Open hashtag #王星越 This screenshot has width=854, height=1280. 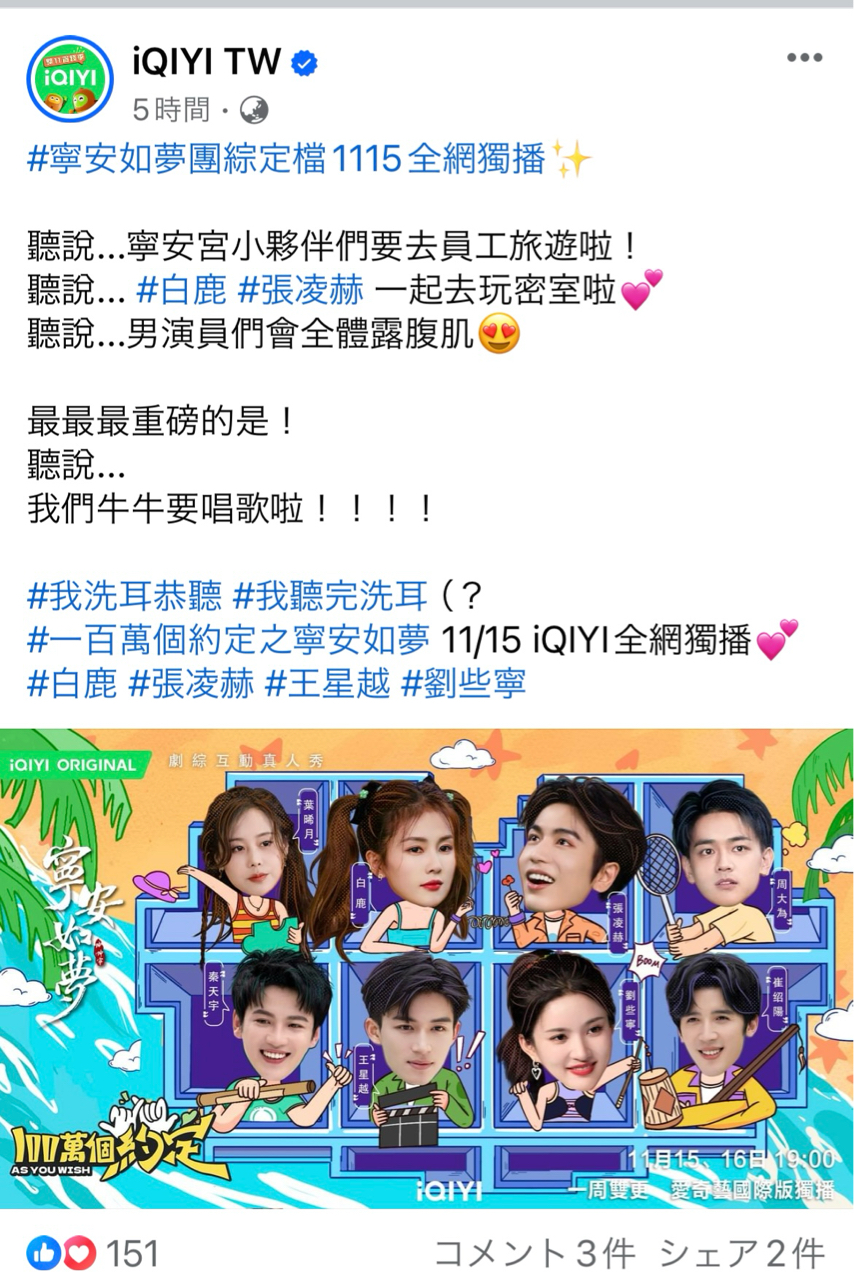point(327,683)
